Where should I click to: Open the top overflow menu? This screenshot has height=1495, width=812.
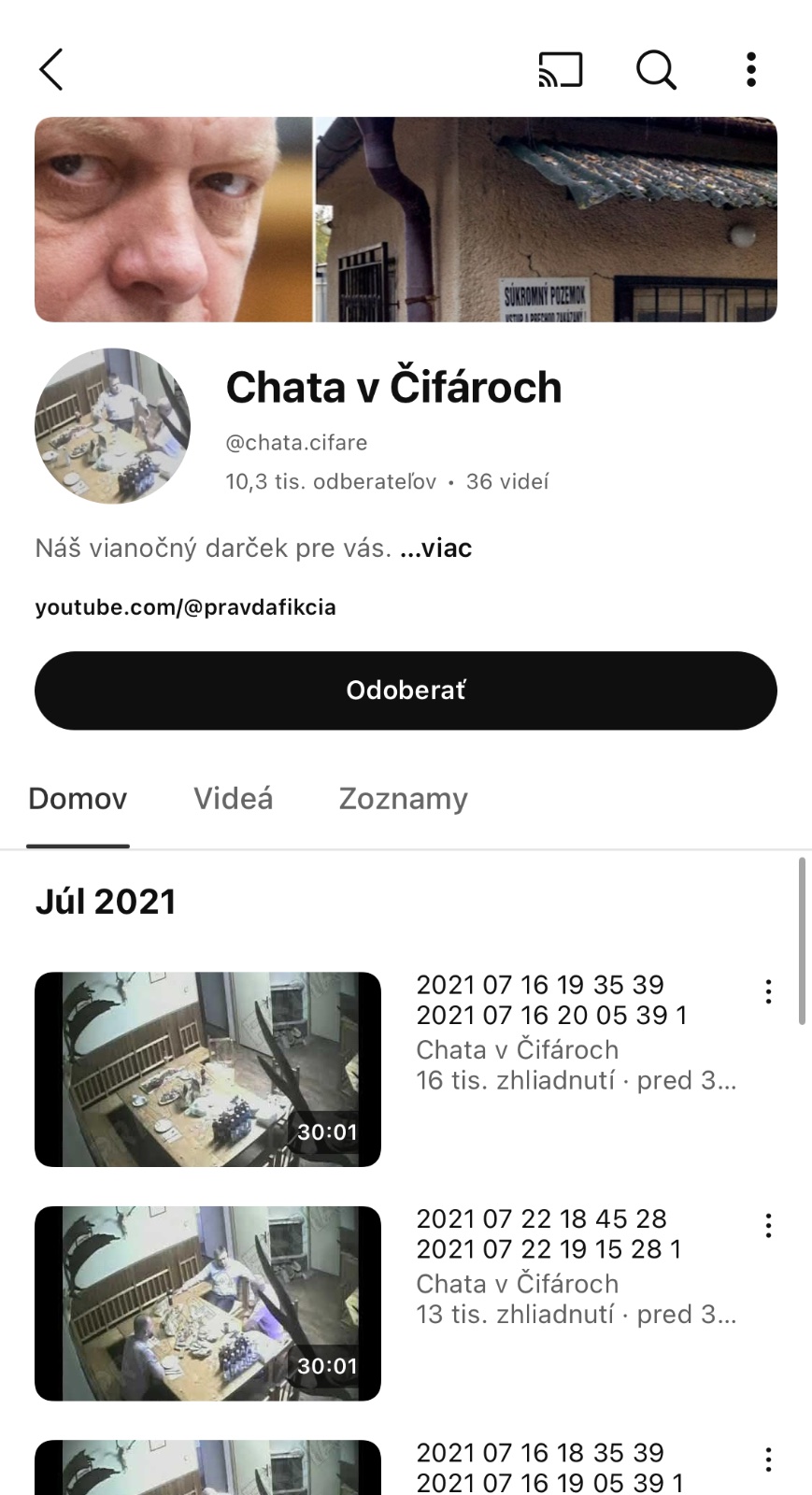tap(751, 70)
